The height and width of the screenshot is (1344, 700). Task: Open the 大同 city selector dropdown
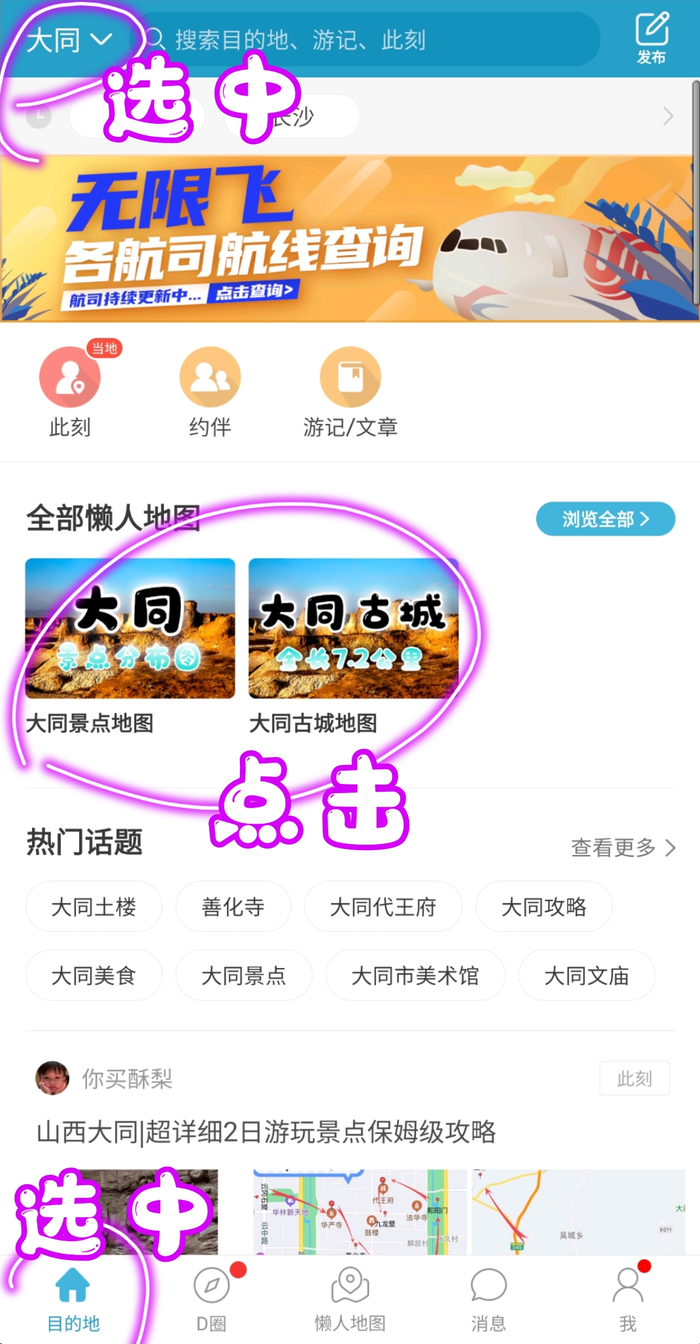[68, 40]
